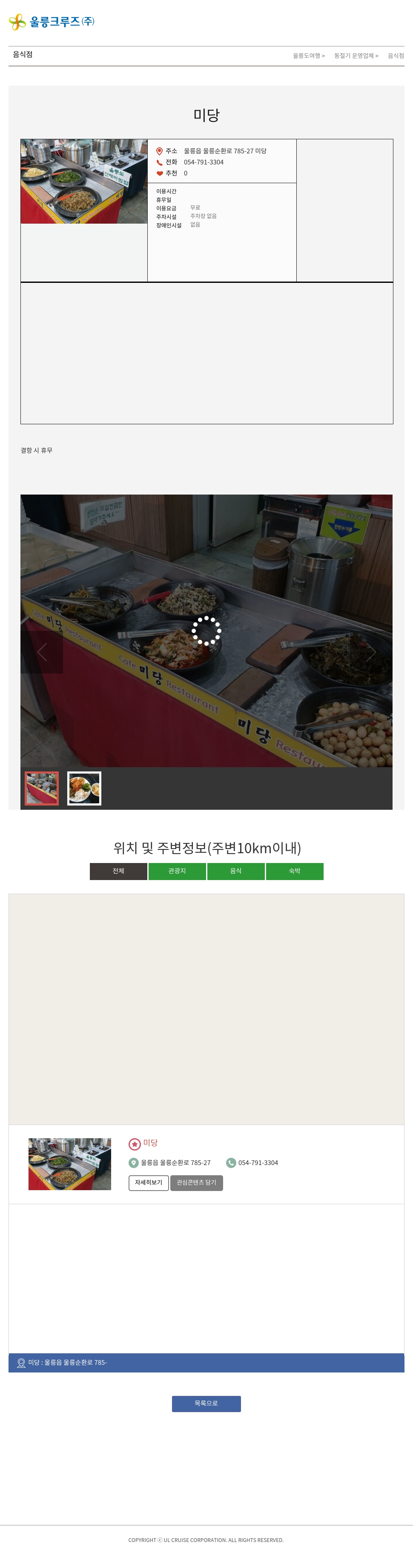Select the second gallery thumbnail
This screenshot has width=413, height=1568.
[84, 788]
